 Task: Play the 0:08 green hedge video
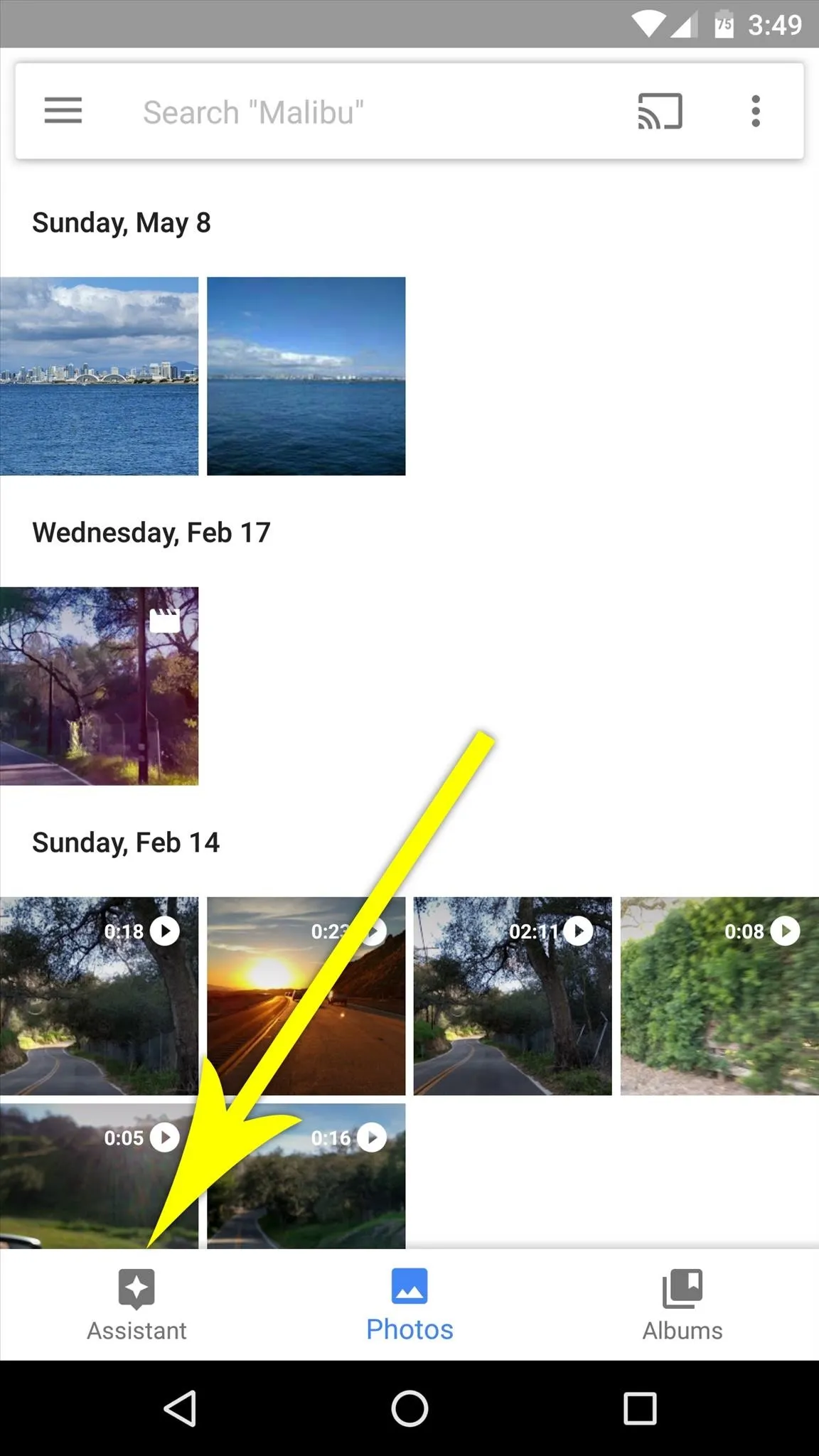[719, 995]
